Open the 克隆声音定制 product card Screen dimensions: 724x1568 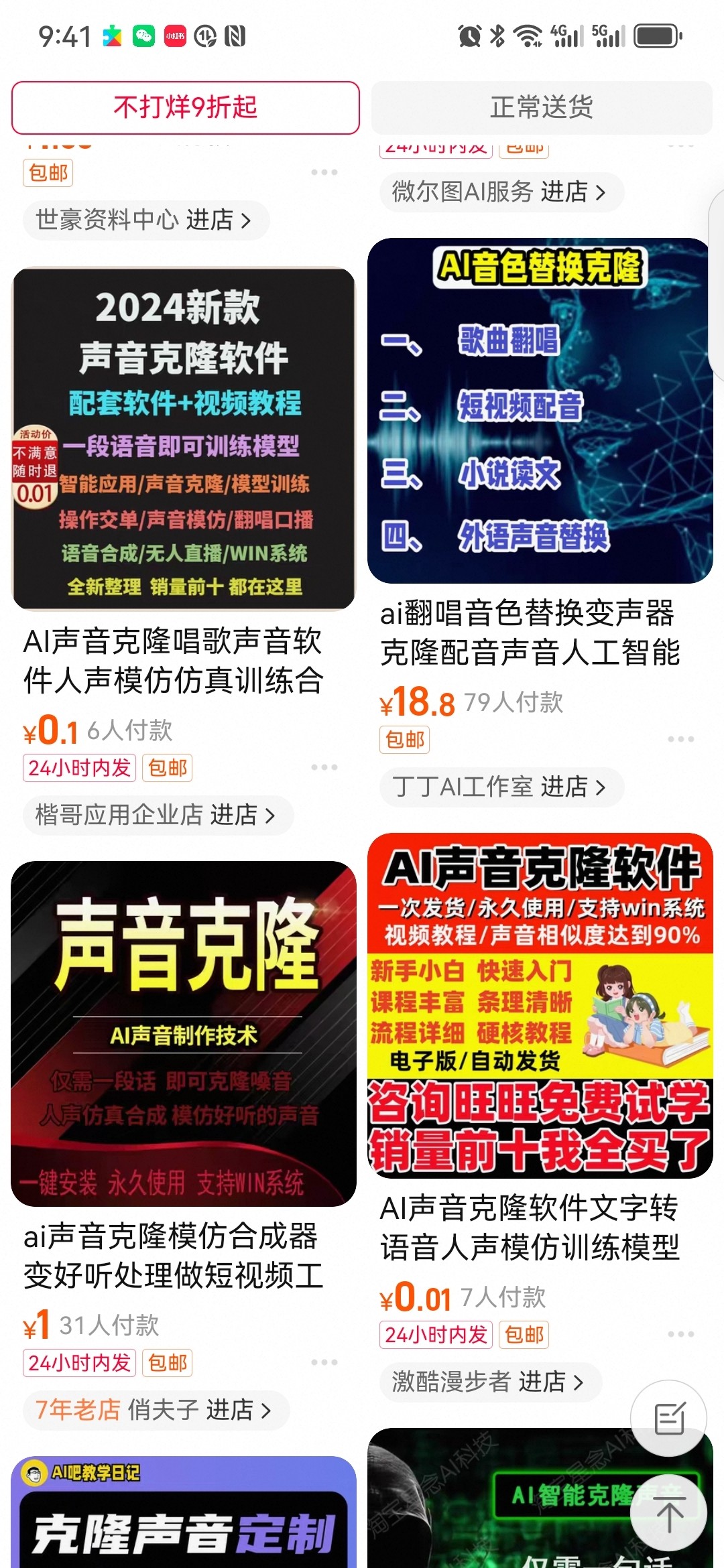pos(184,1521)
